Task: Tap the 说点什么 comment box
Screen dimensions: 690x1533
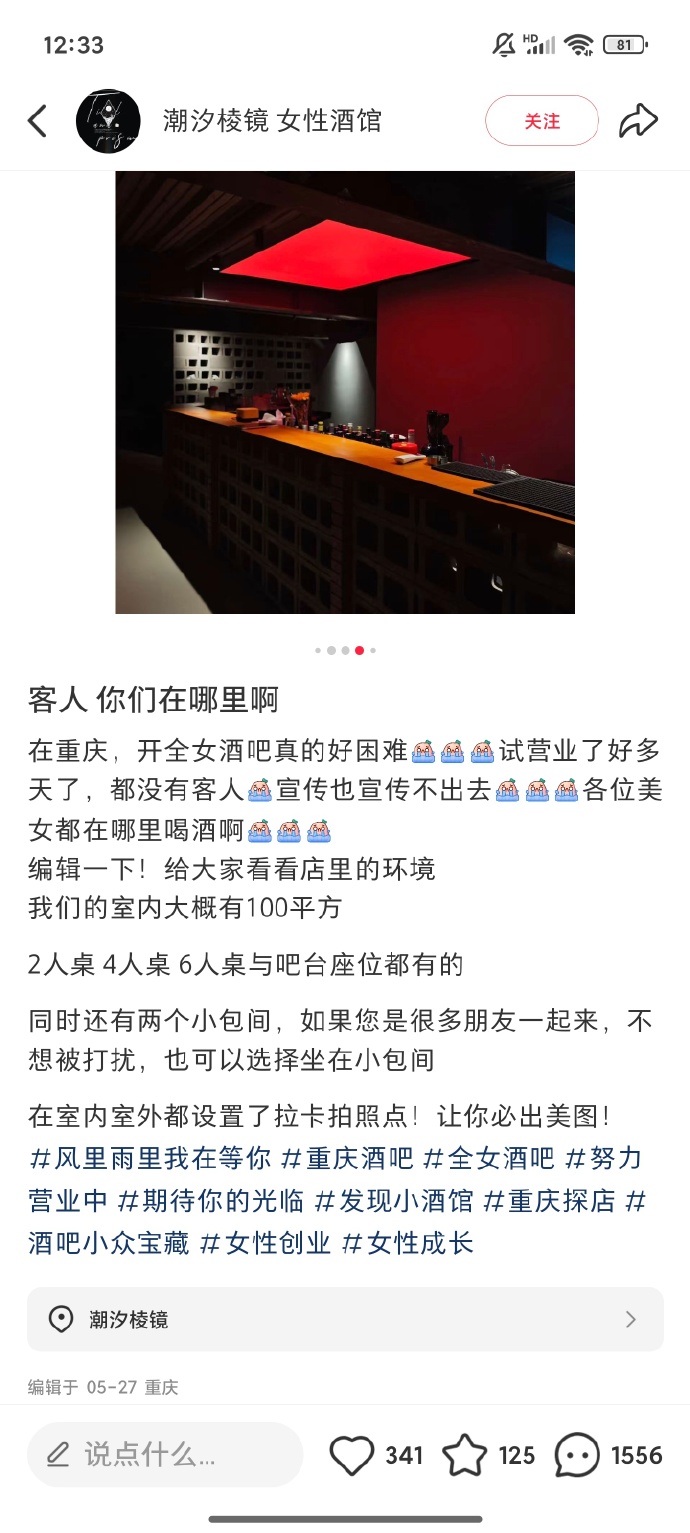Action: (165, 1454)
